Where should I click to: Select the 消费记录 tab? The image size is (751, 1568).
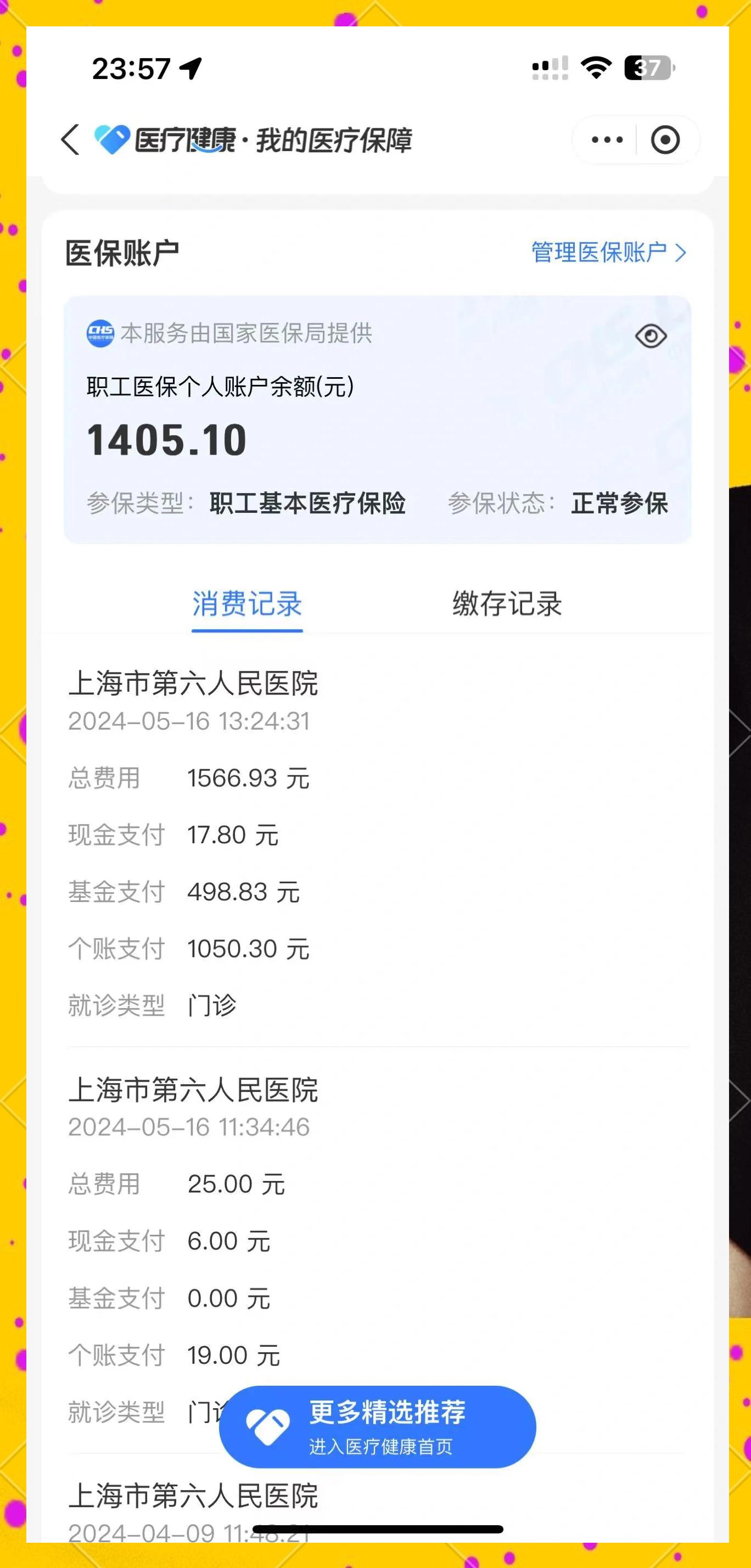[x=247, y=604]
